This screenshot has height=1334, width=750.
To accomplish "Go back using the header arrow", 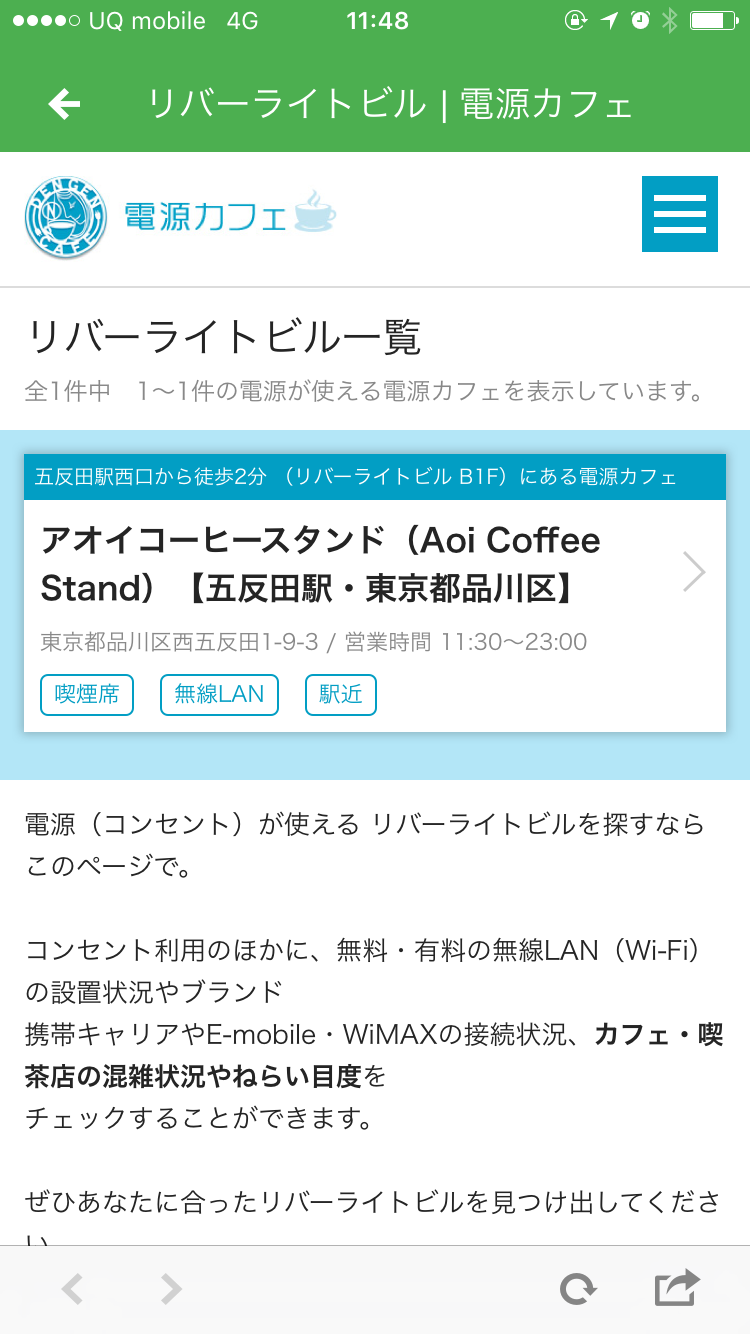I will point(65,103).
